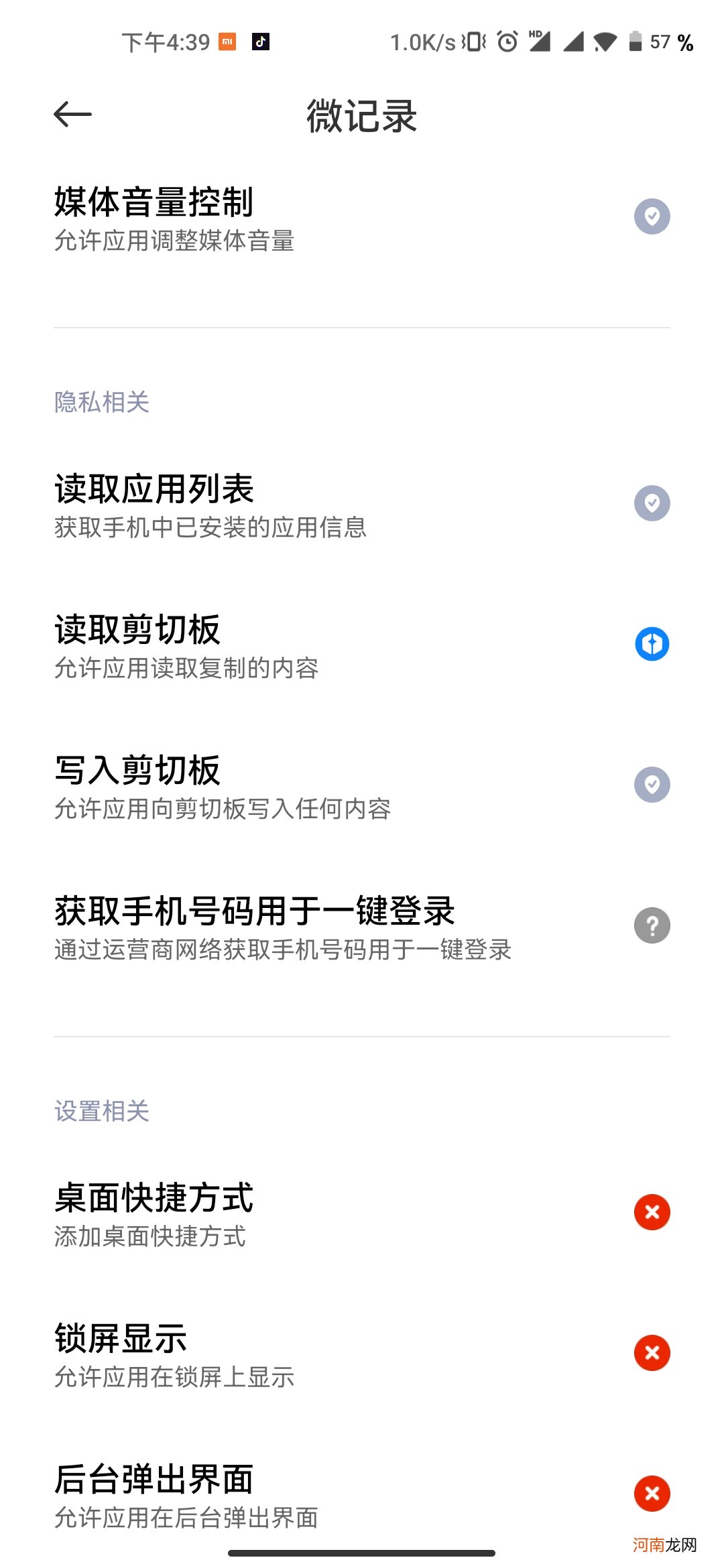Click the checkmark shield beside 写入剪切板
The image size is (724, 1568).
(651, 784)
